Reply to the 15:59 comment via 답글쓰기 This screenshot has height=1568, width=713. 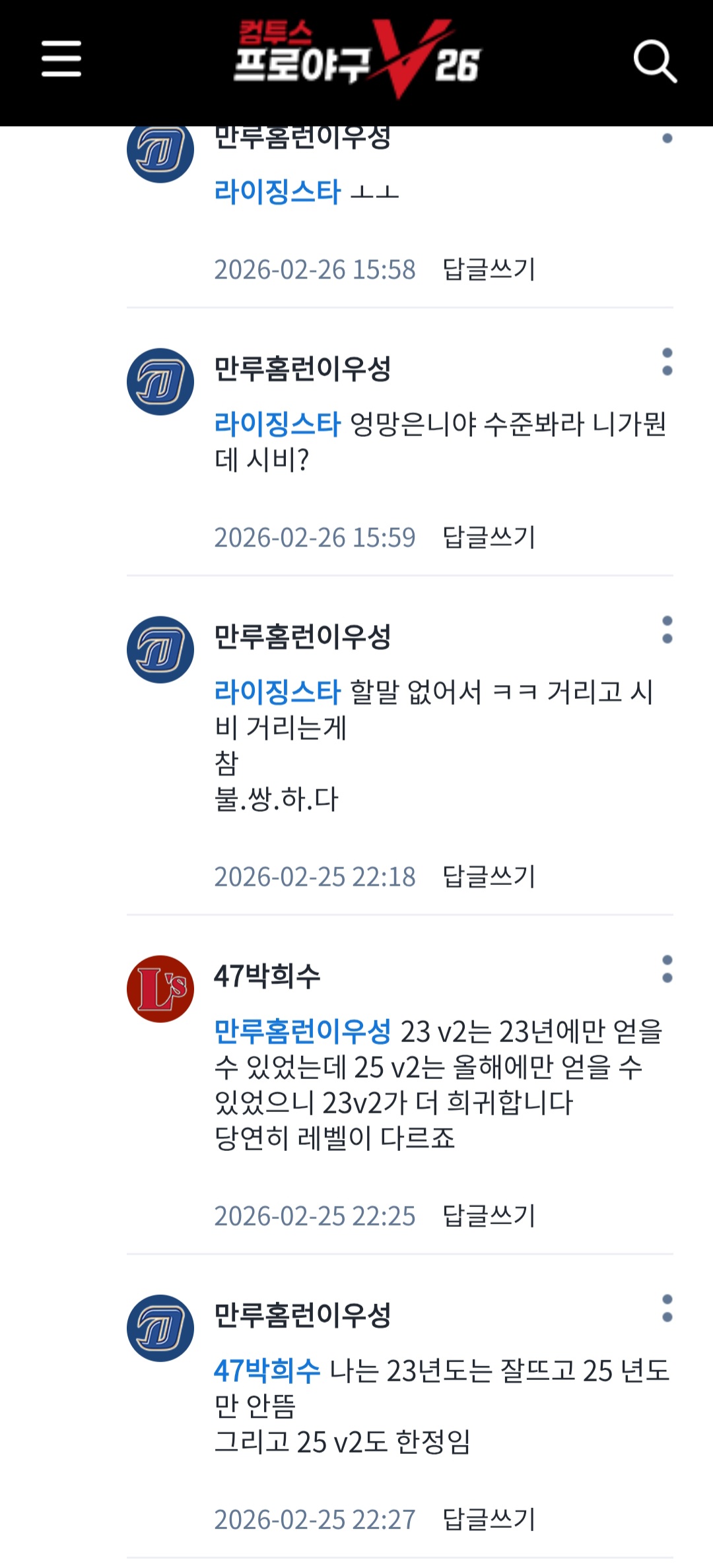[489, 537]
